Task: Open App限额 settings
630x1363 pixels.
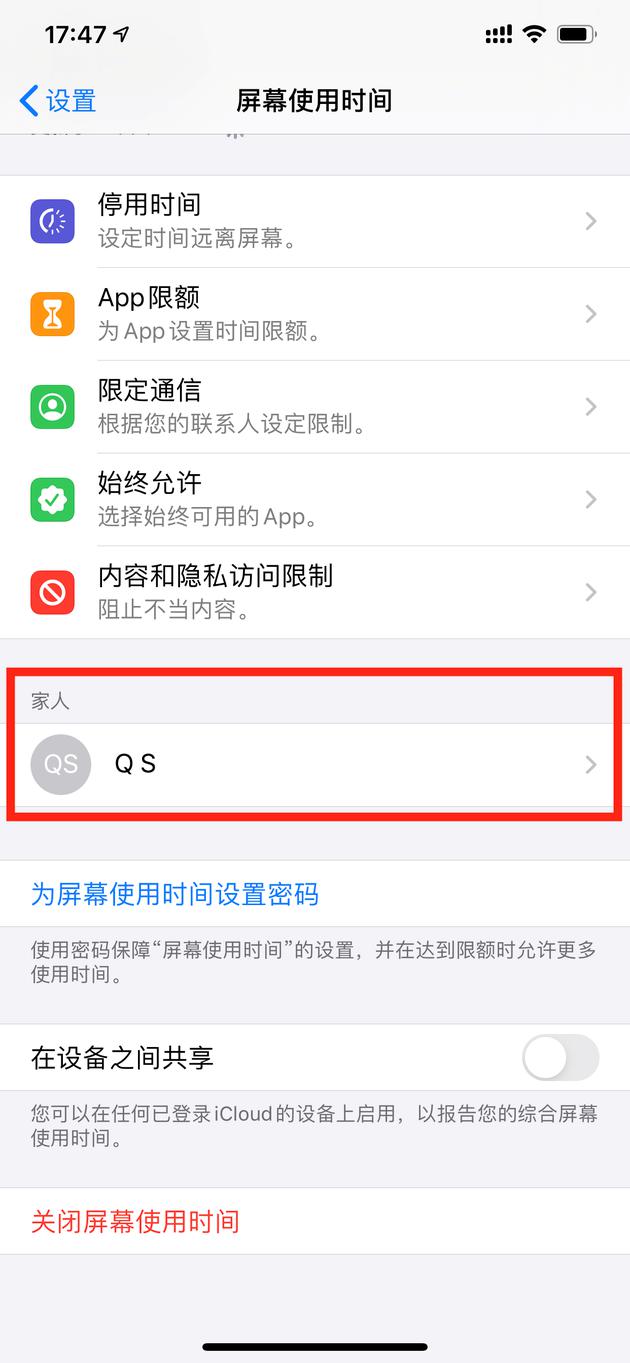Action: (315, 314)
